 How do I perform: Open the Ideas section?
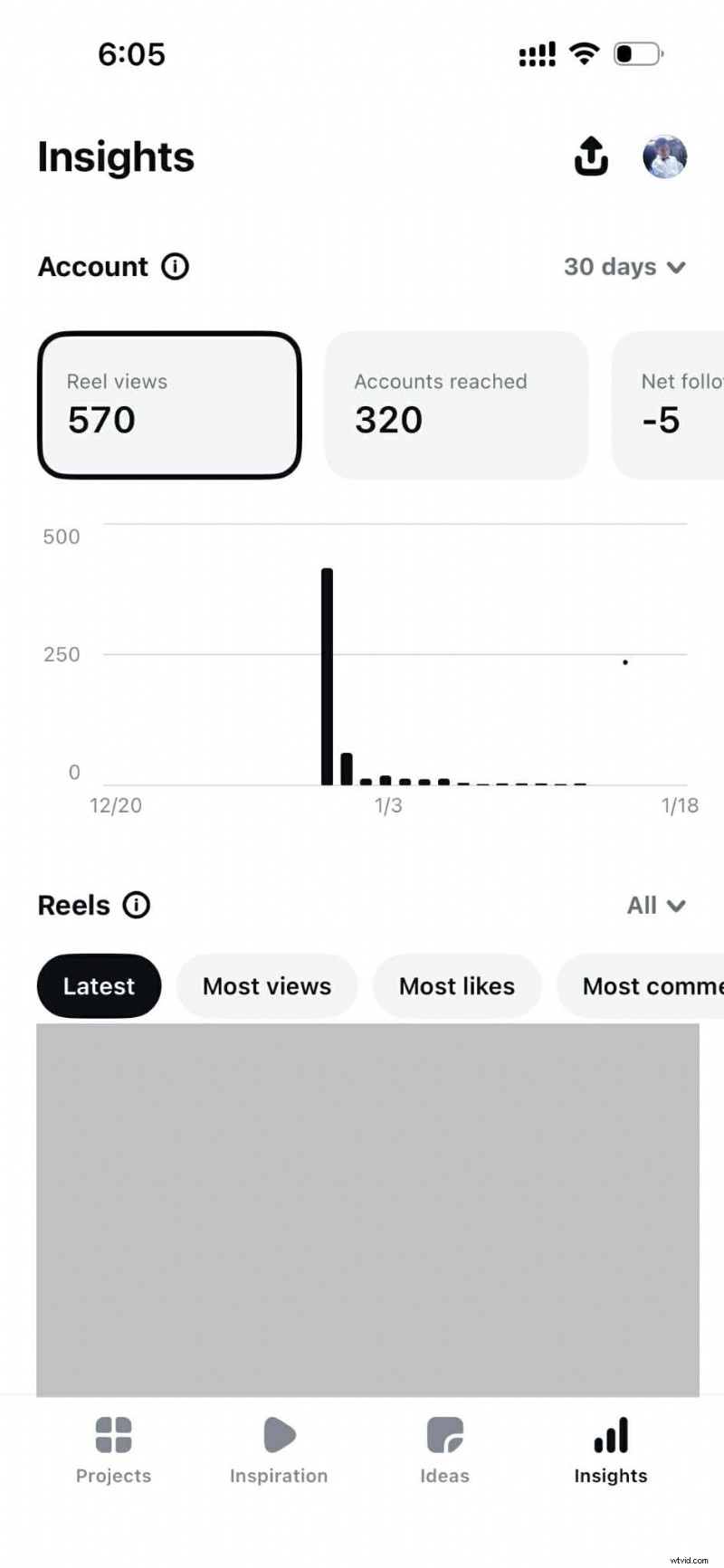443,1448
